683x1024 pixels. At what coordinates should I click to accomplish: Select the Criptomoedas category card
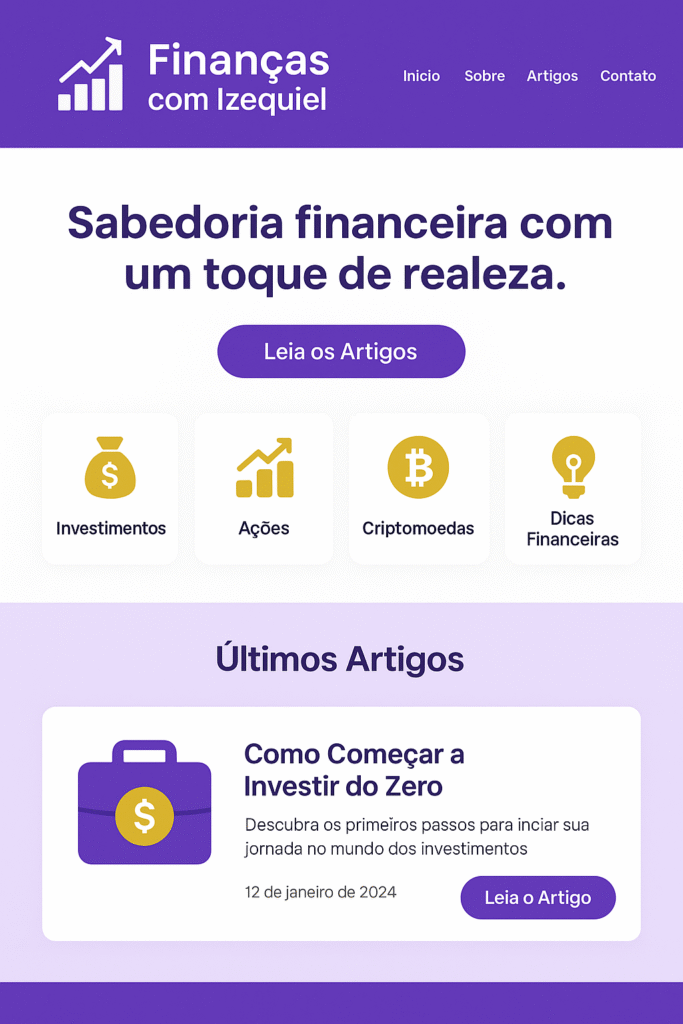pyautogui.click(x=418, y=488)
